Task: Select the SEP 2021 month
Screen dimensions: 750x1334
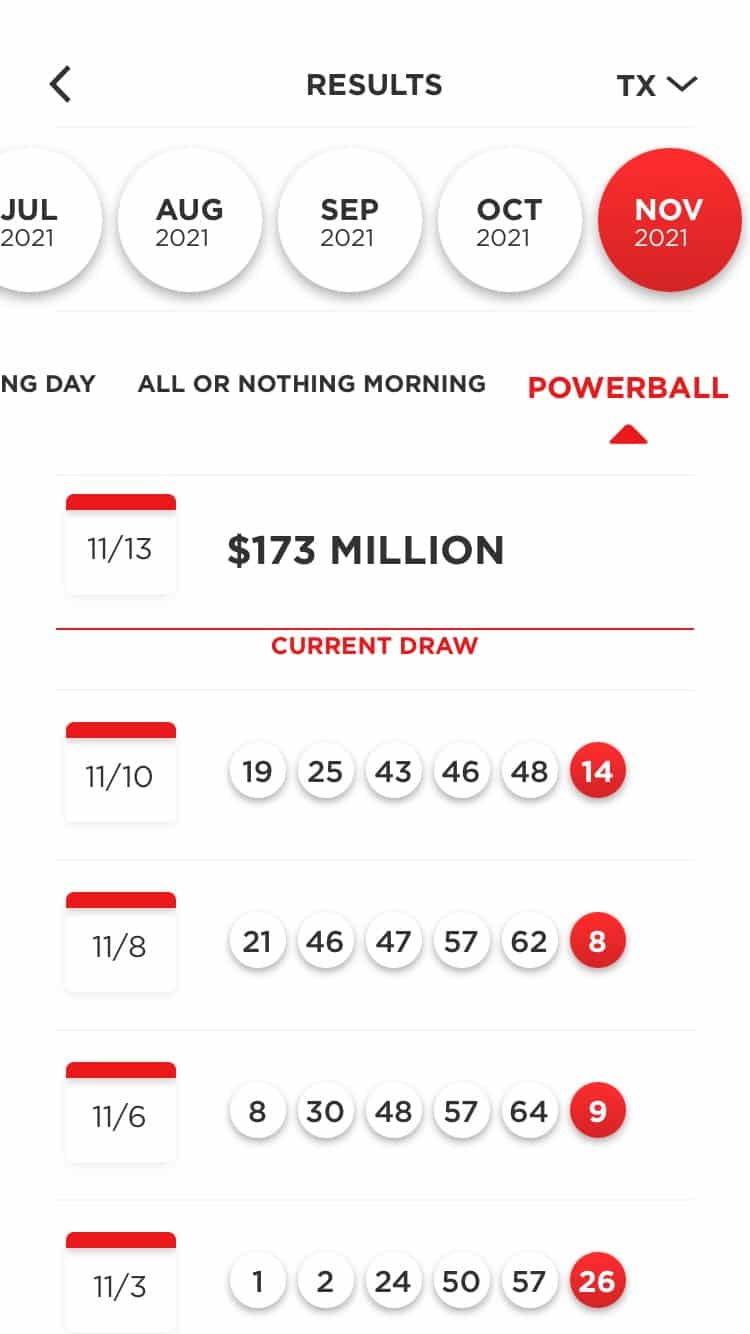Action: point(350,220)
